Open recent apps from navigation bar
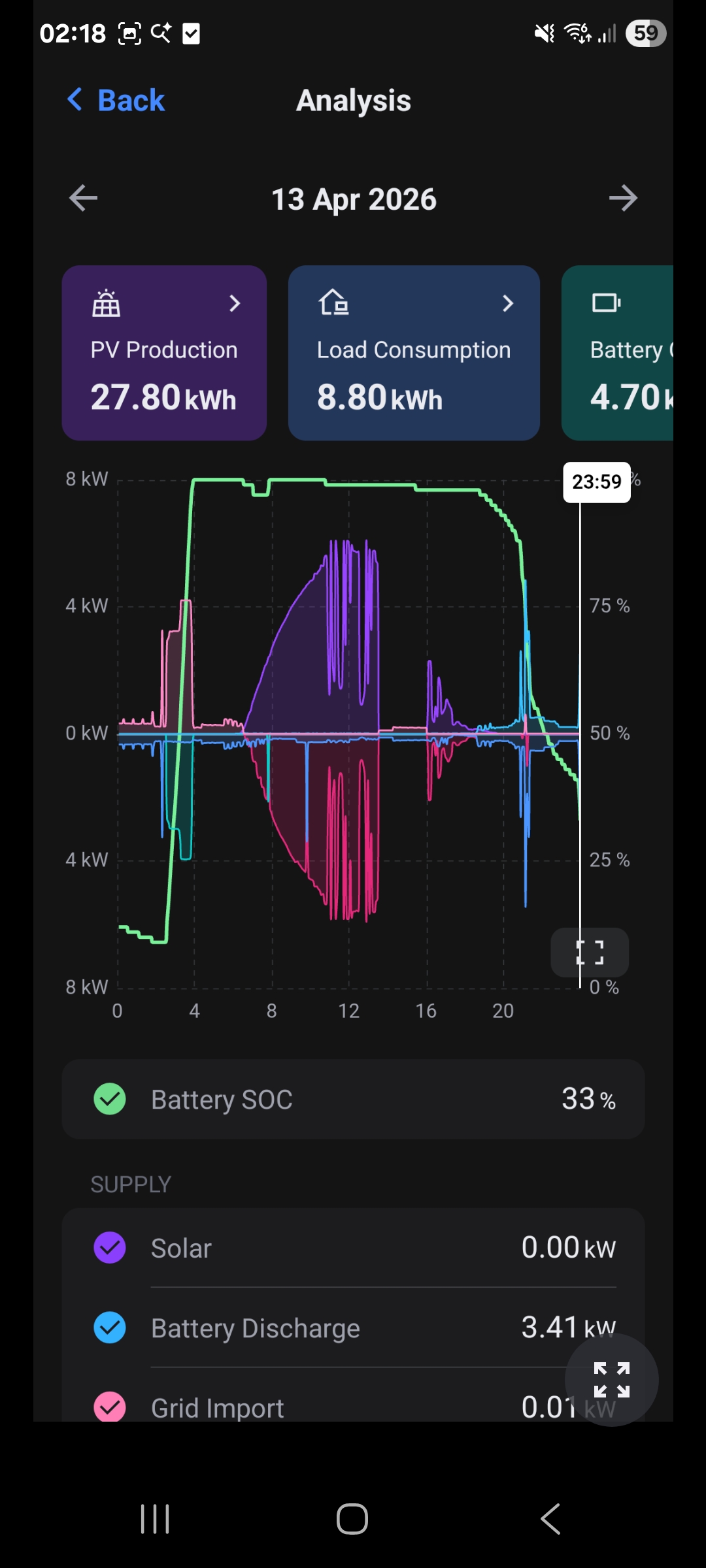The width and height of the screenshot is (706, 1568). [155, 1519]
